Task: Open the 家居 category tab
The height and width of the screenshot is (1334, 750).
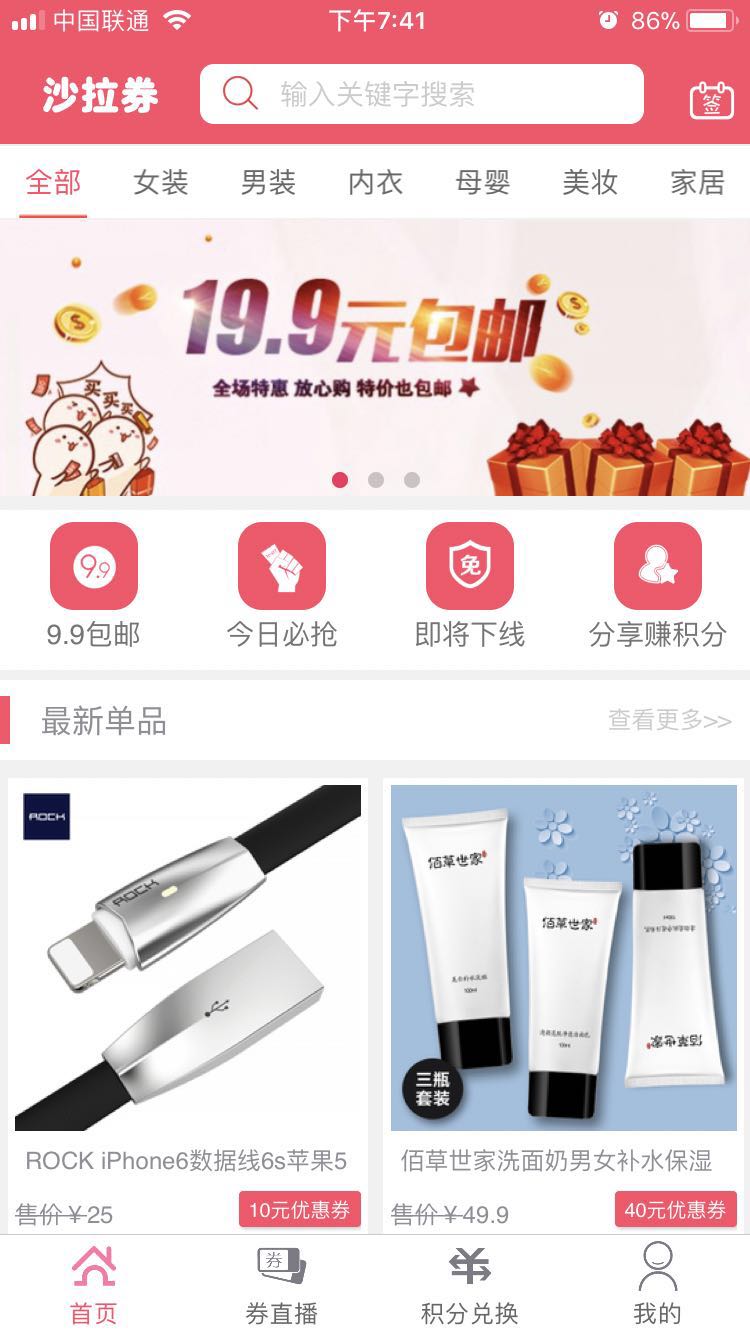Action: pos(697,182)
